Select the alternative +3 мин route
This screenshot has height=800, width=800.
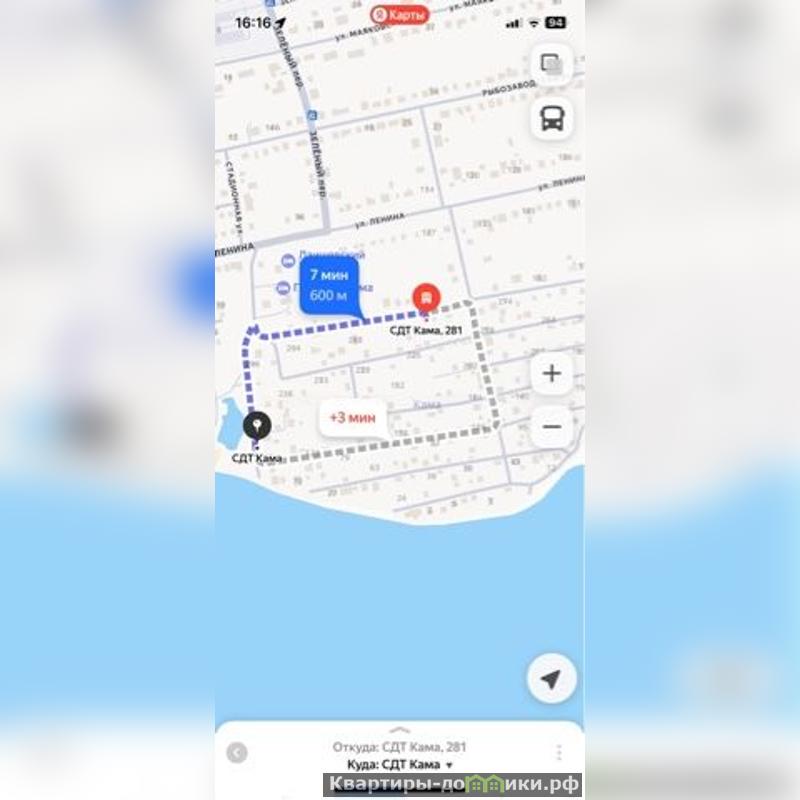click(353, 418)
